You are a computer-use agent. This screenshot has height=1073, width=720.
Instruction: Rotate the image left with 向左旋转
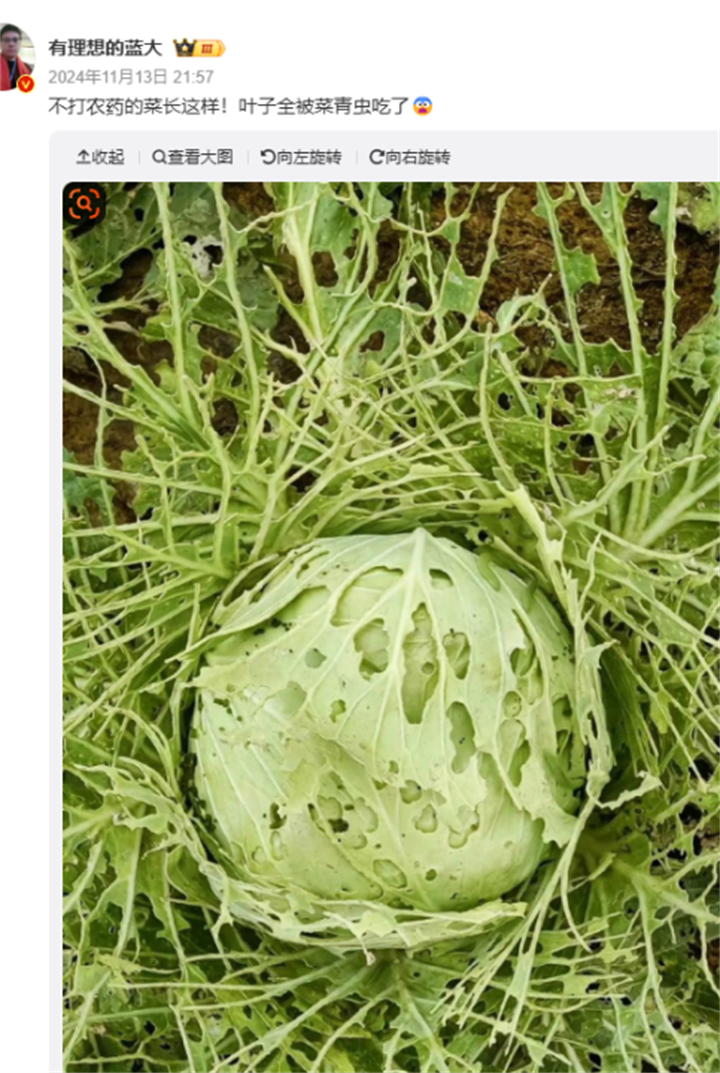coord(301,157)
